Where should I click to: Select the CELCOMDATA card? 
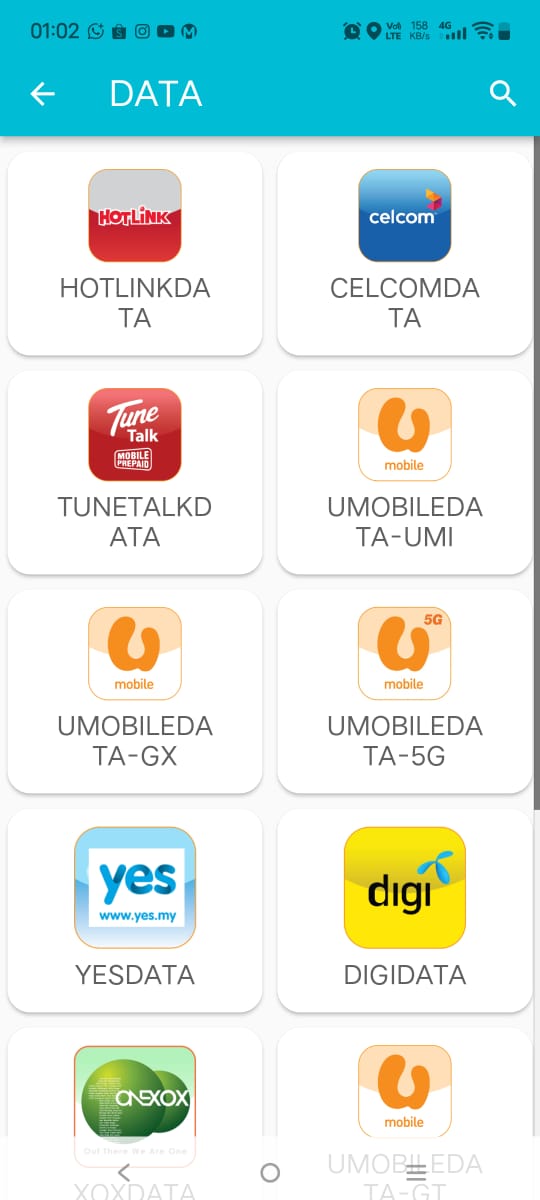[x=405, y=253]
